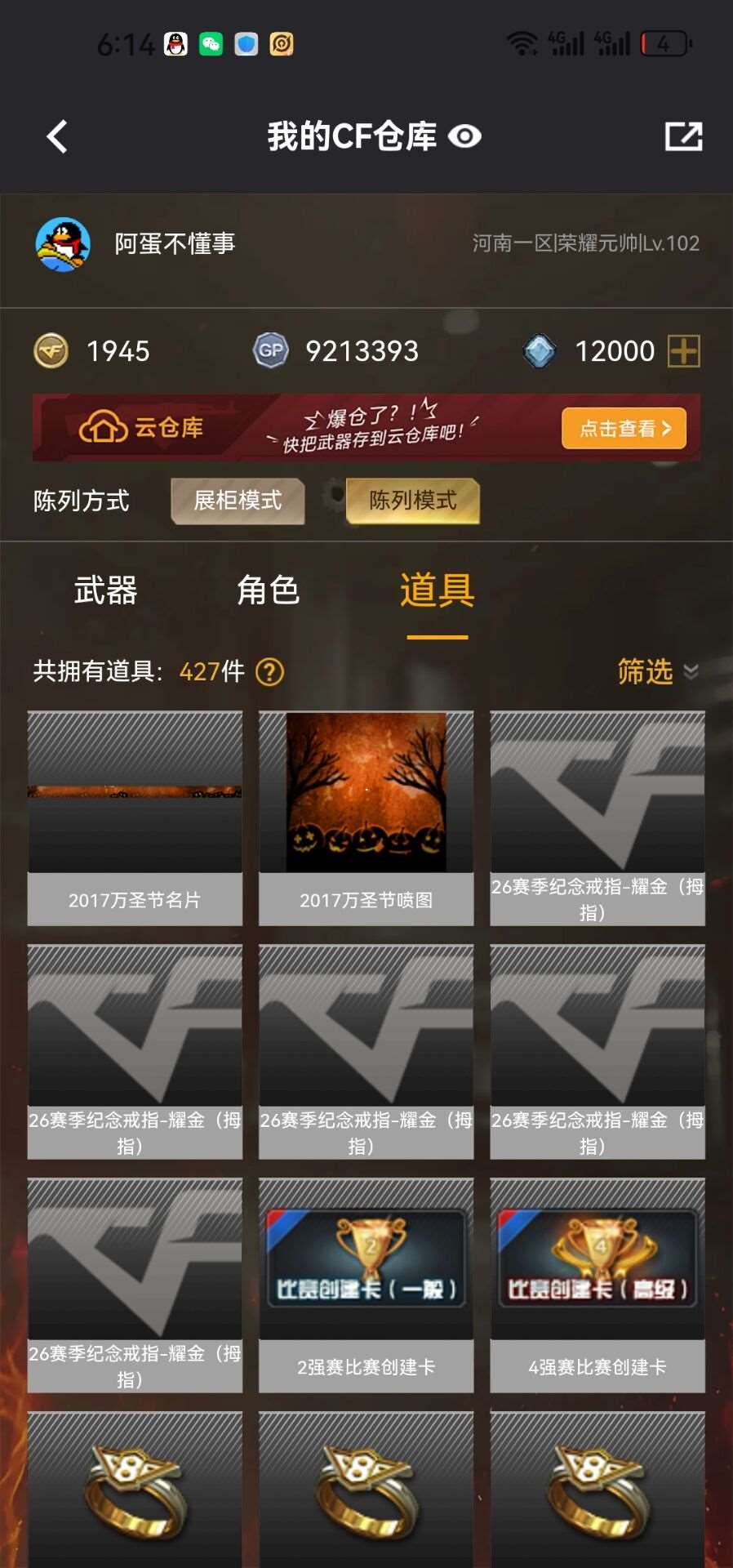Screen dimensions: 733x1568
Task: Tap the plus icon beside 12000 diamonds
Action: pos(683,351)
